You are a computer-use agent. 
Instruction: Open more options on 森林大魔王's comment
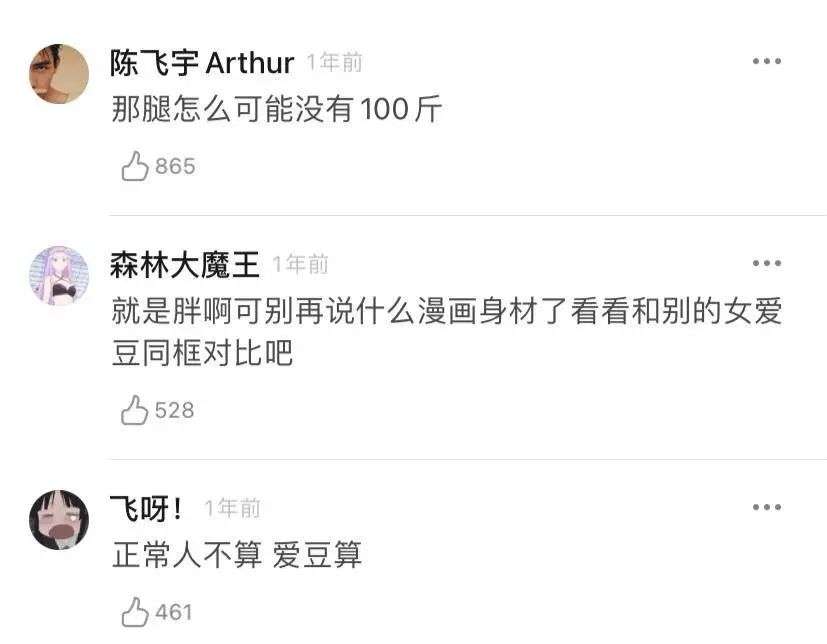pos(766,263)
